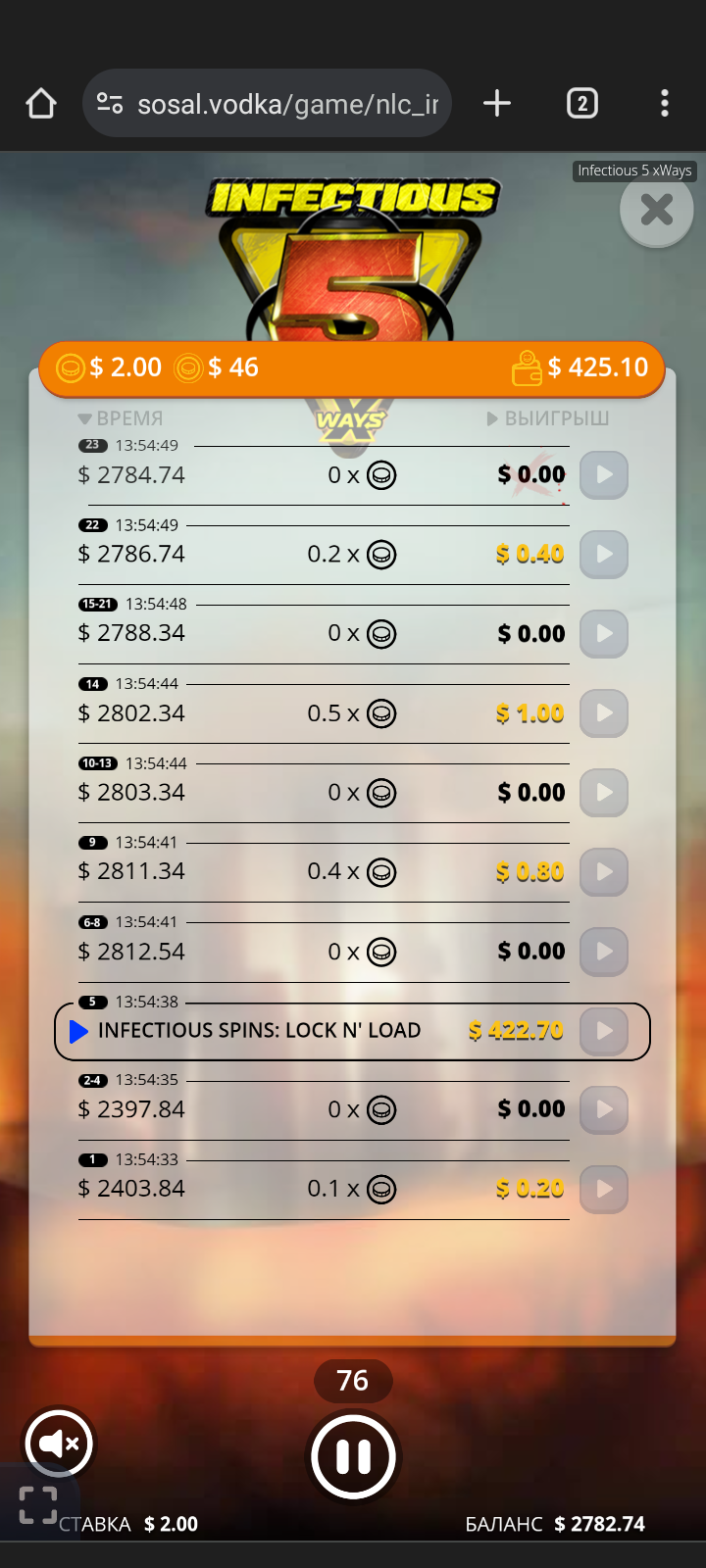Enter fullscreen mode
This screenshot has height=1568, width=706.
(38, 1504)
